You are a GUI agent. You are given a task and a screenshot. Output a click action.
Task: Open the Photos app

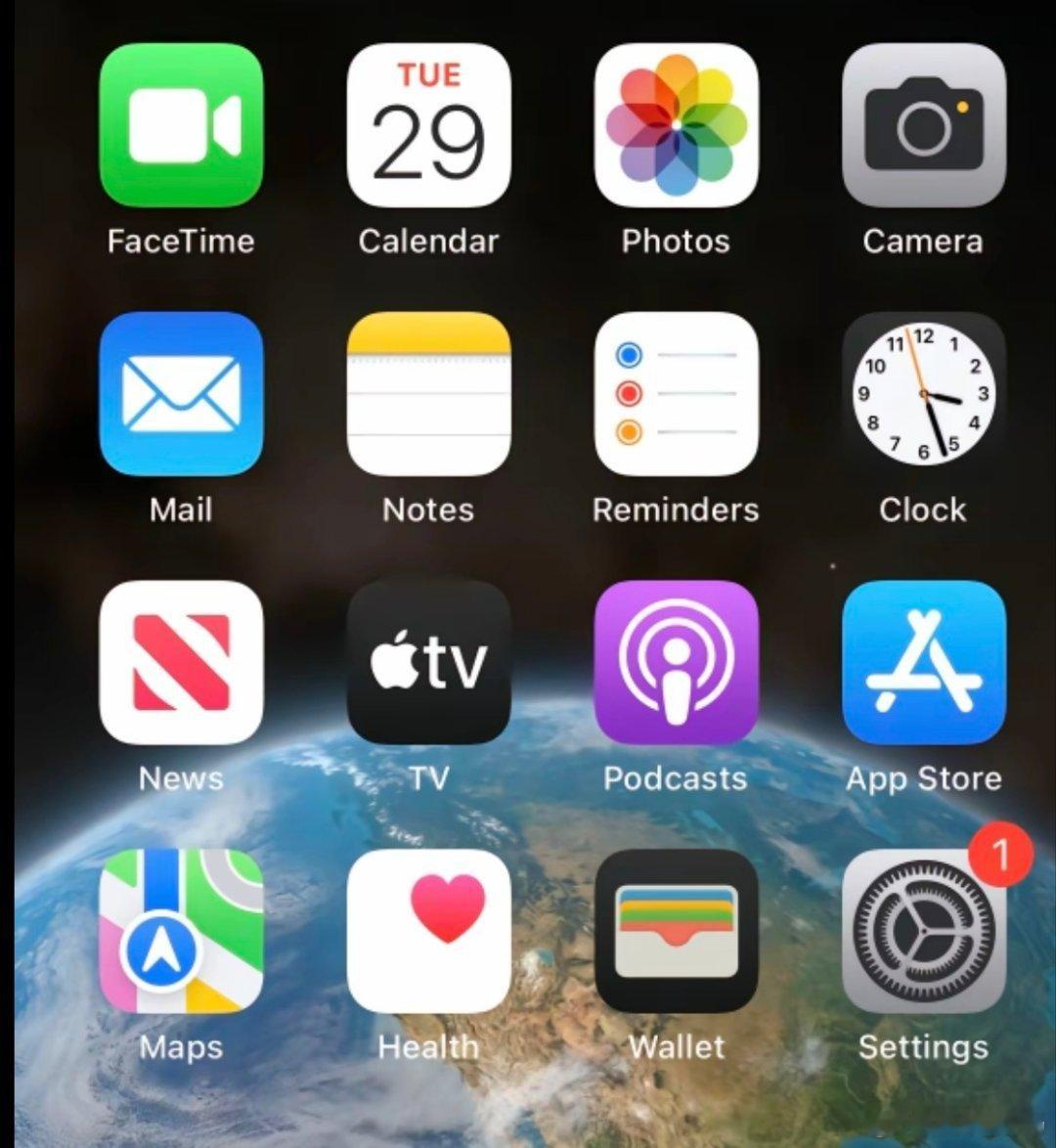676,125
